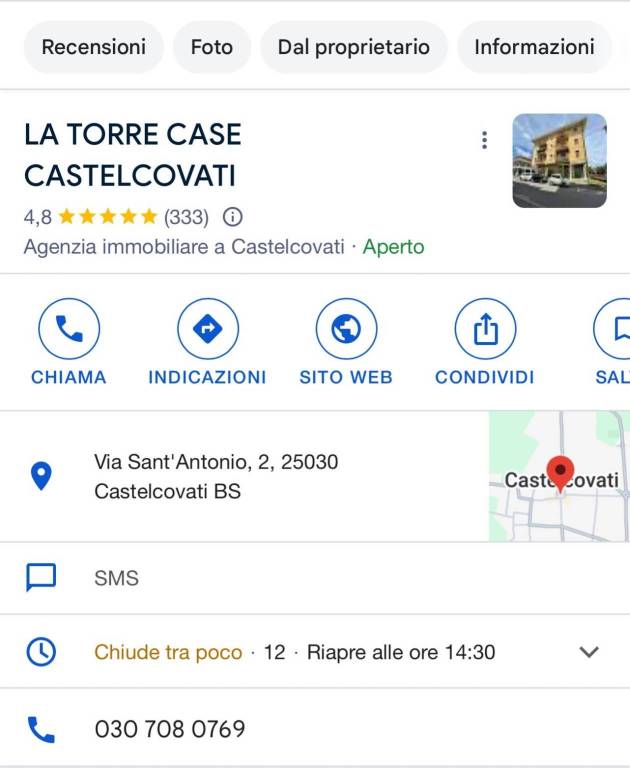Show the Informazioni chip
This screenshot has height=768, width=630.
[534, 47]
